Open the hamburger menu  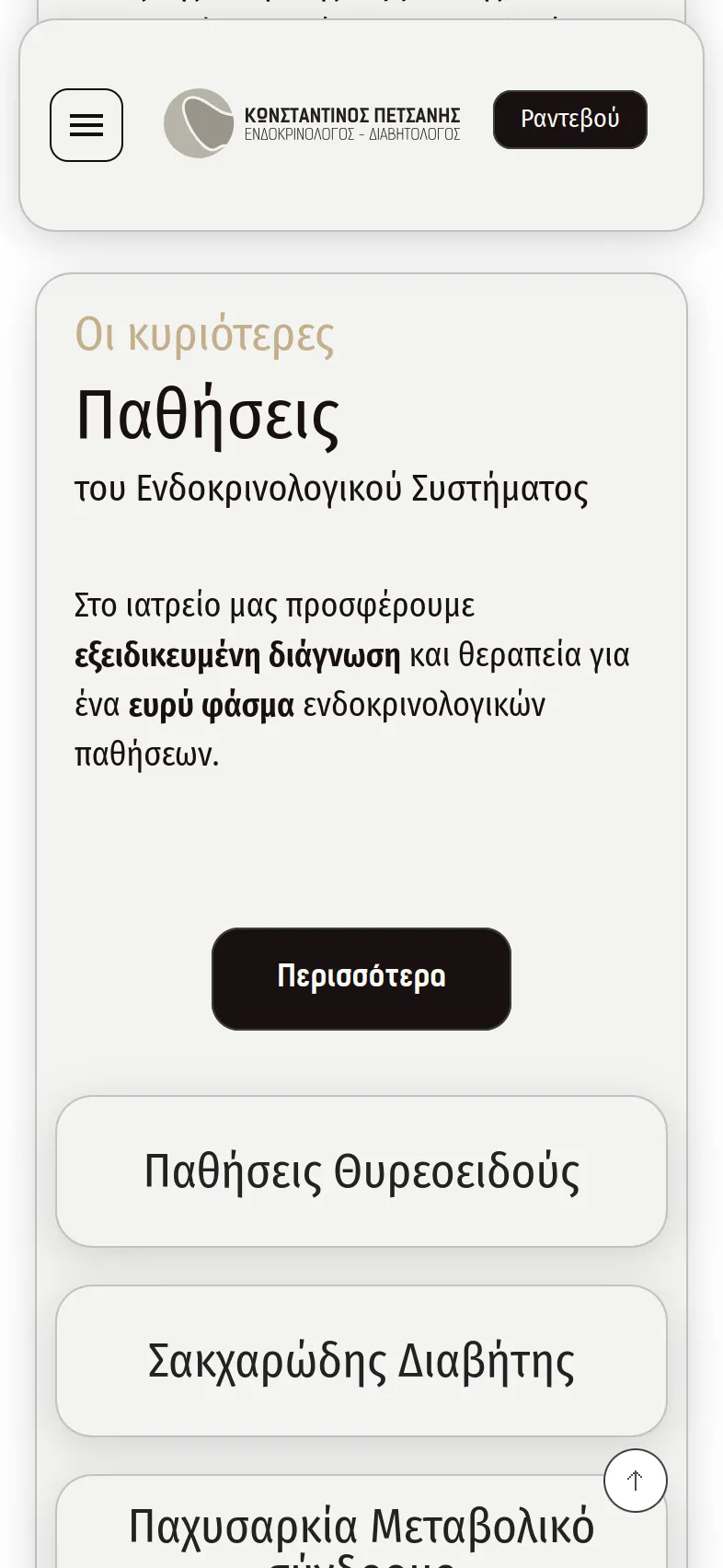point(86,125)
